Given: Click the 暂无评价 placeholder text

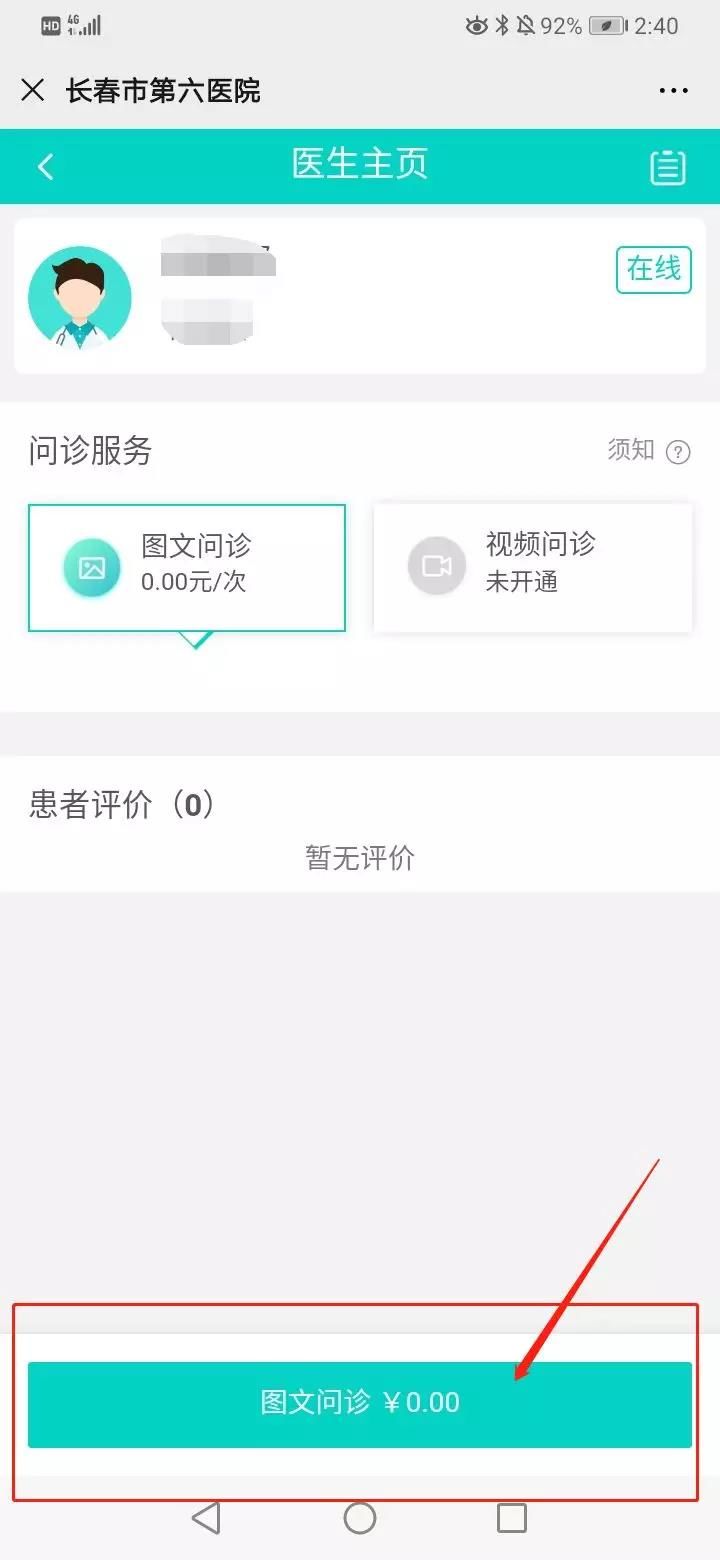Looking at the screenshot, I should (360, 858).
